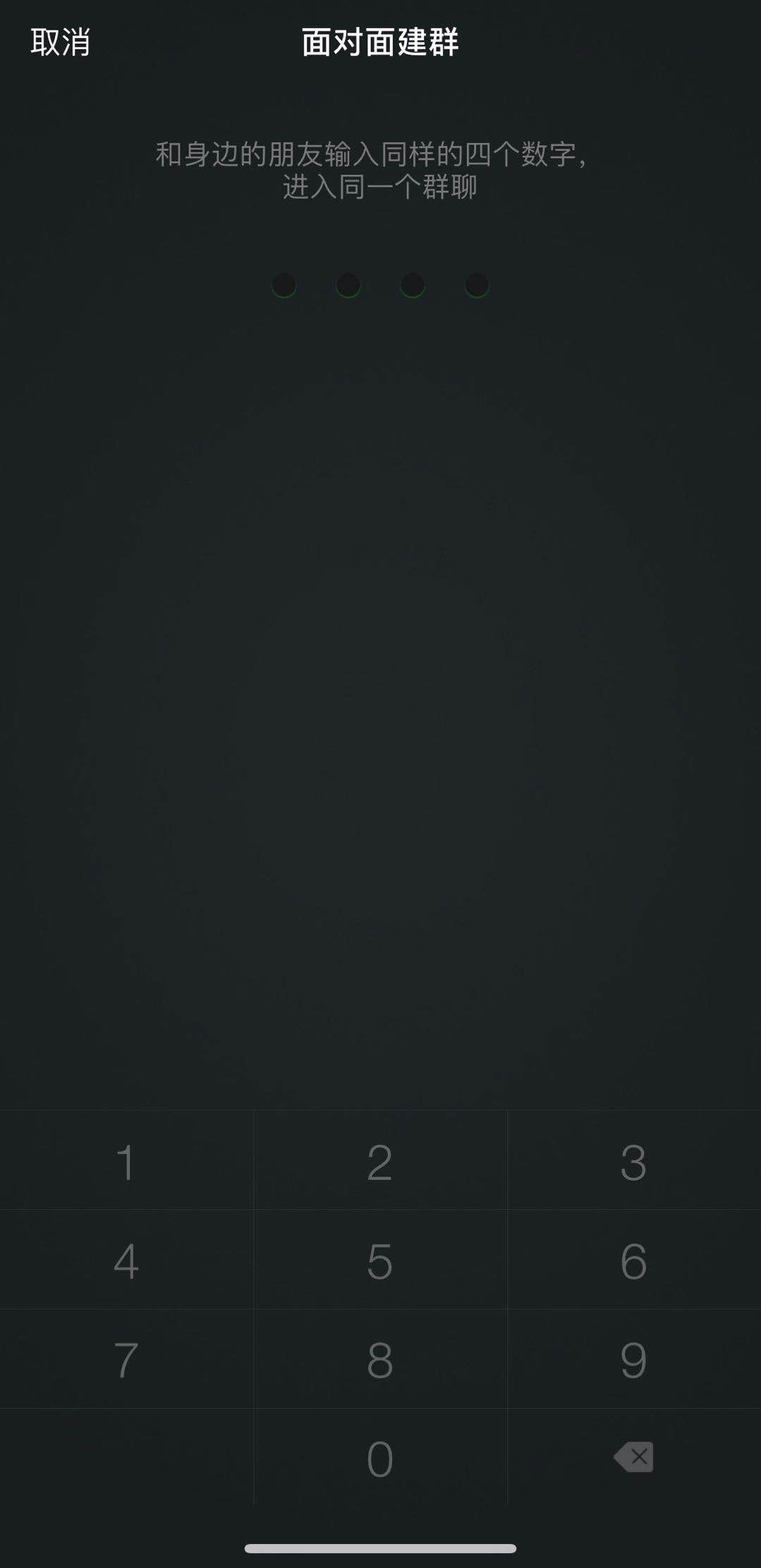
Task: Enter digit 3 on the keypad
Action: pyautogui.click(x=633, y=1162)
